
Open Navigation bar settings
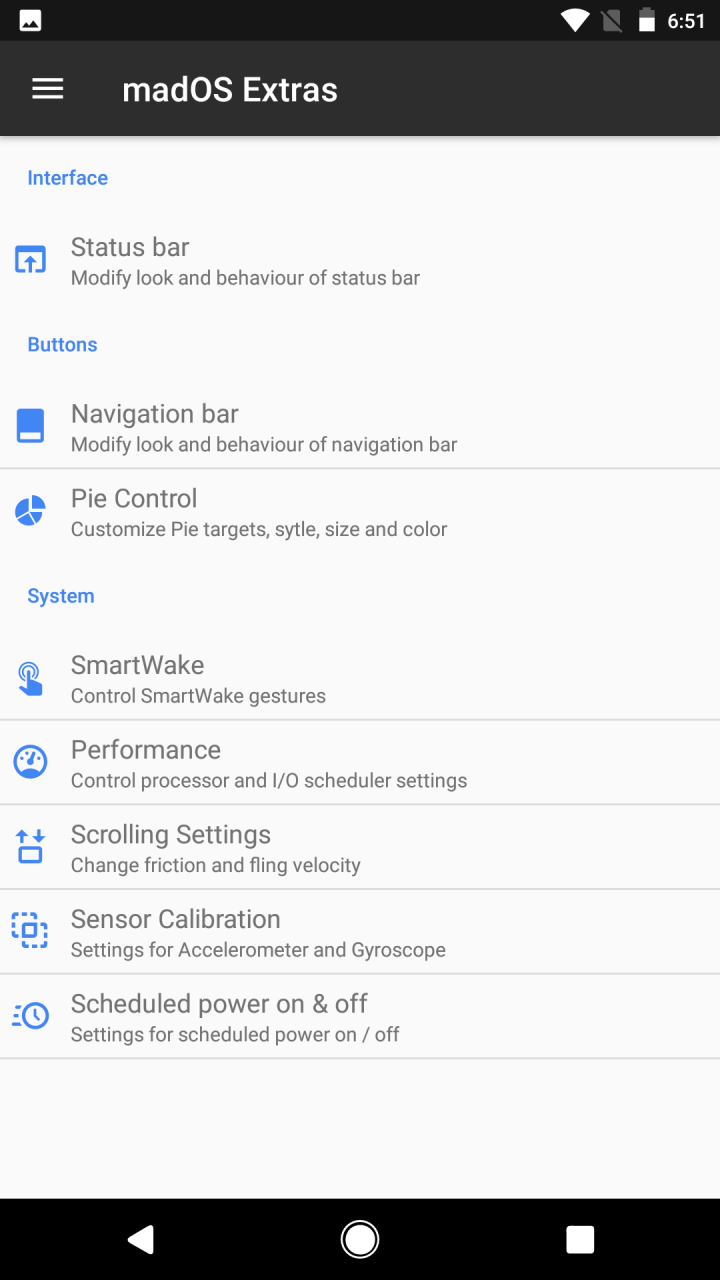tap(360, 427)
